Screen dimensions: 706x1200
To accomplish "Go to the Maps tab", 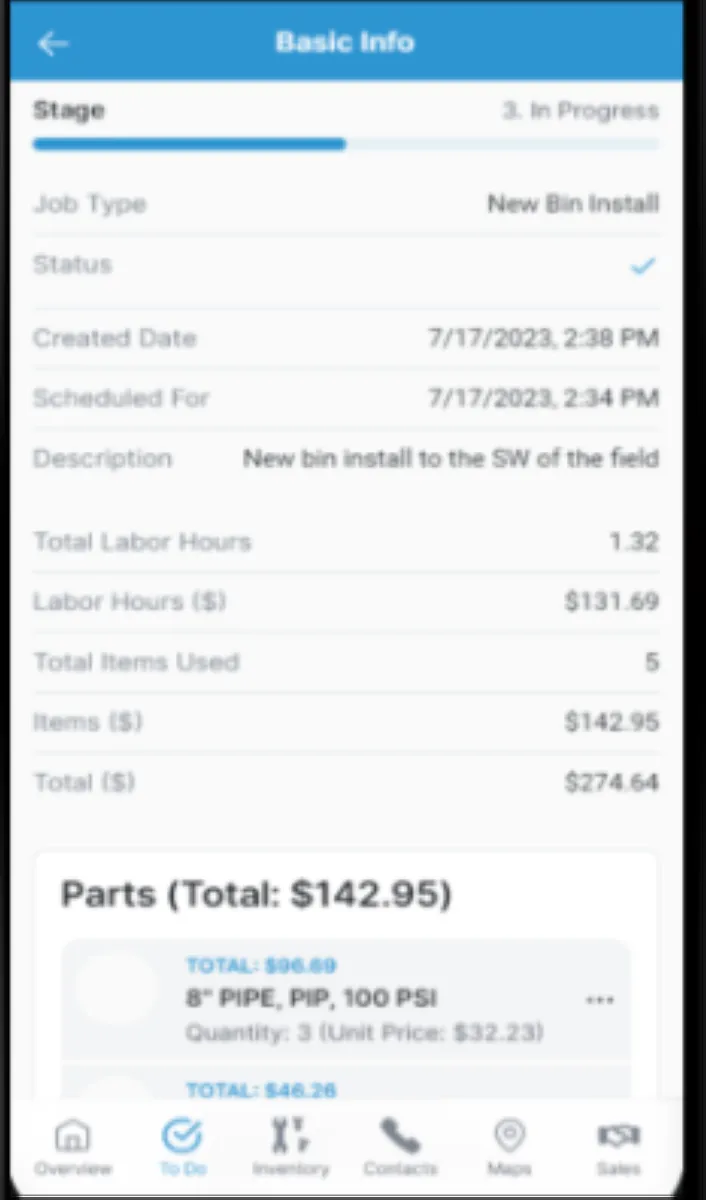I will click(x=509, y=1146).
